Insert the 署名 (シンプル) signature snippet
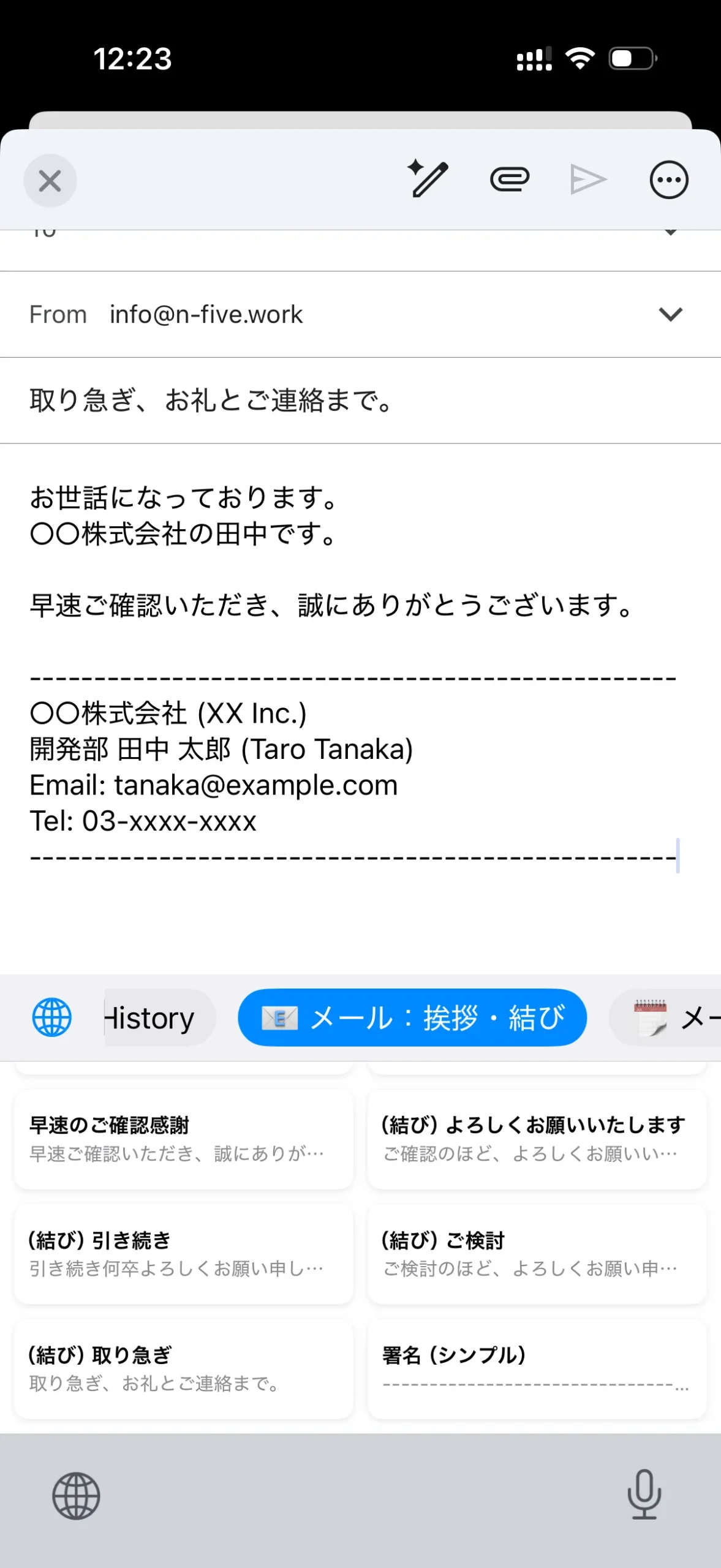The image size is (721, 1568). (x=537, y=1368)
